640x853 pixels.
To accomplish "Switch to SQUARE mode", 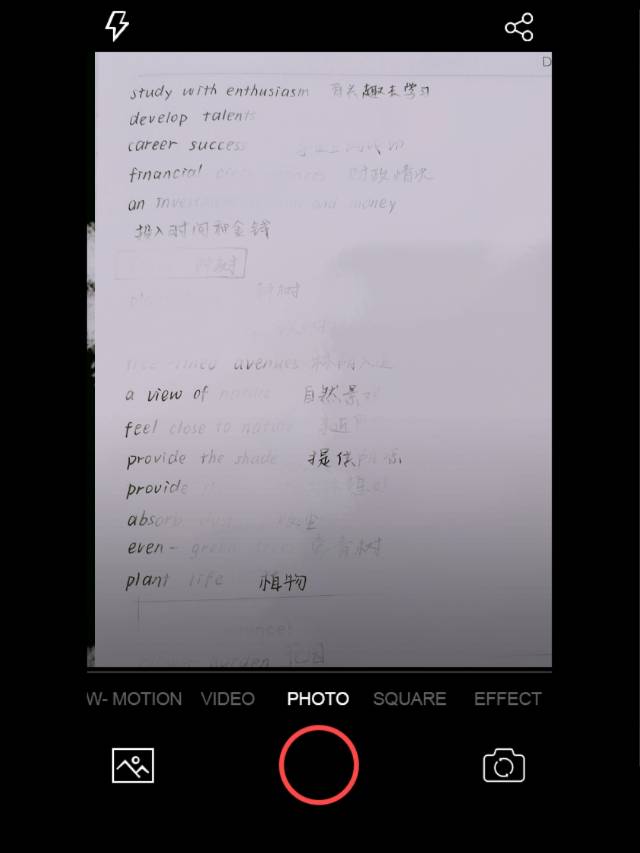I will click(x=410, y=699).
